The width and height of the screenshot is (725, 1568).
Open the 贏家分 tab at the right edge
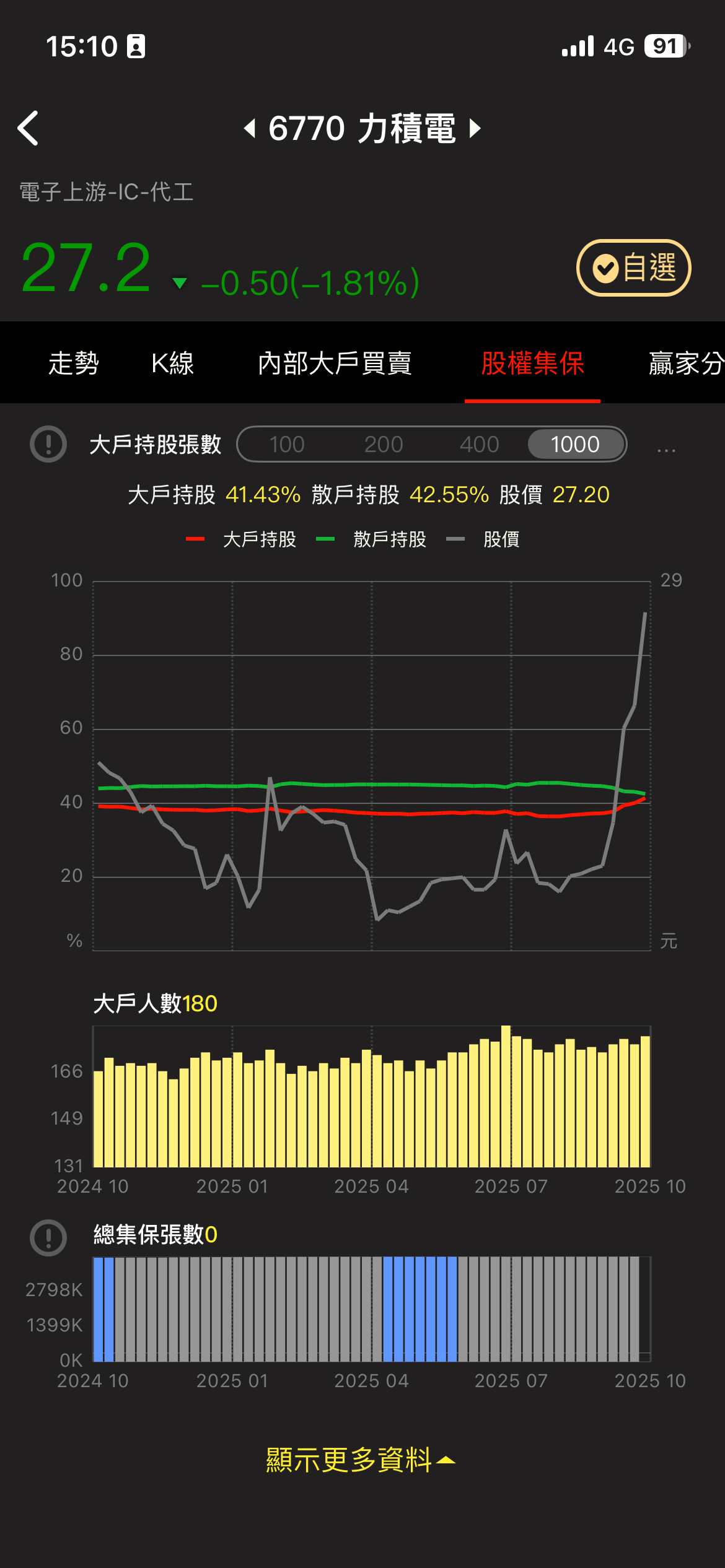(x=685, y=363)
